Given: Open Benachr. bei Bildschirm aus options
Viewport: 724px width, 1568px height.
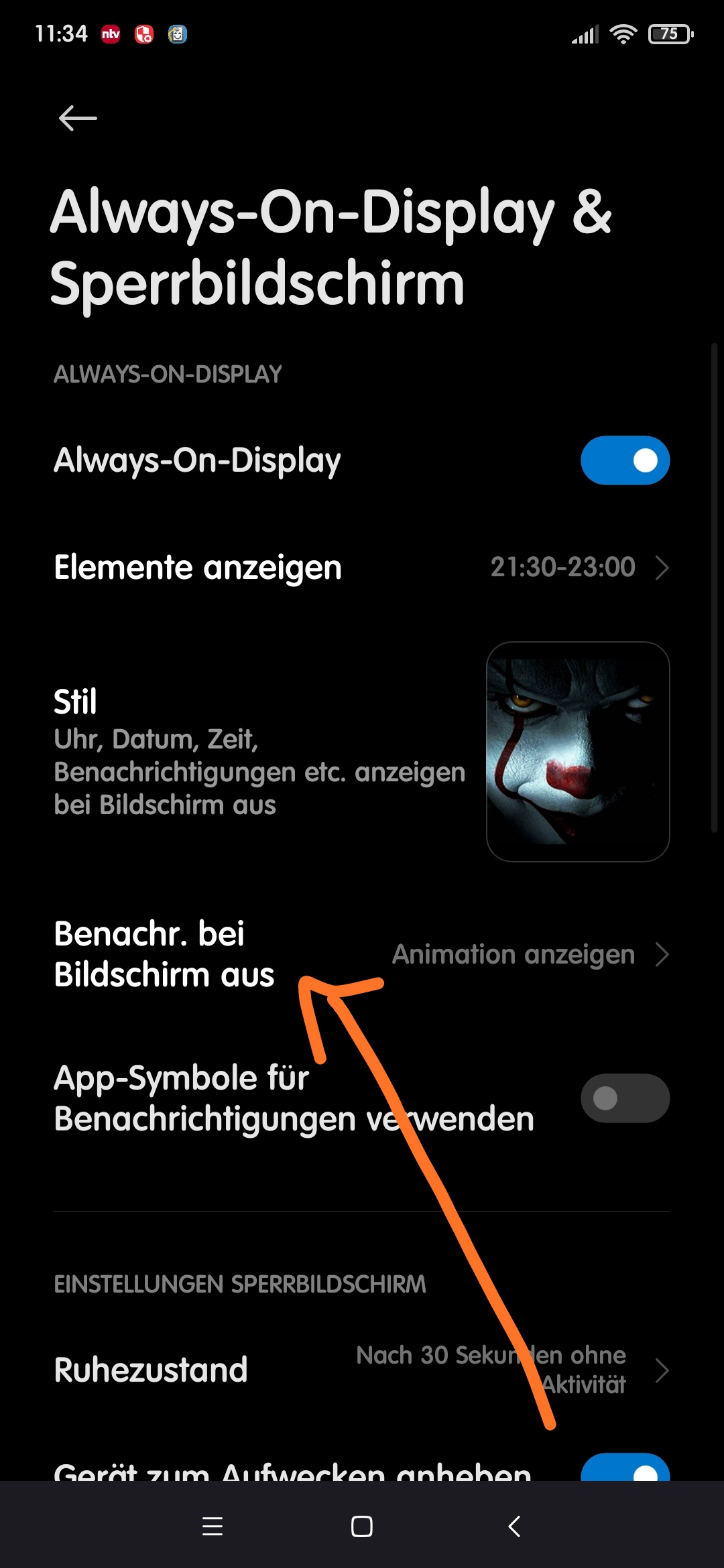Looking at the screenshot, I should pos(362,954).
